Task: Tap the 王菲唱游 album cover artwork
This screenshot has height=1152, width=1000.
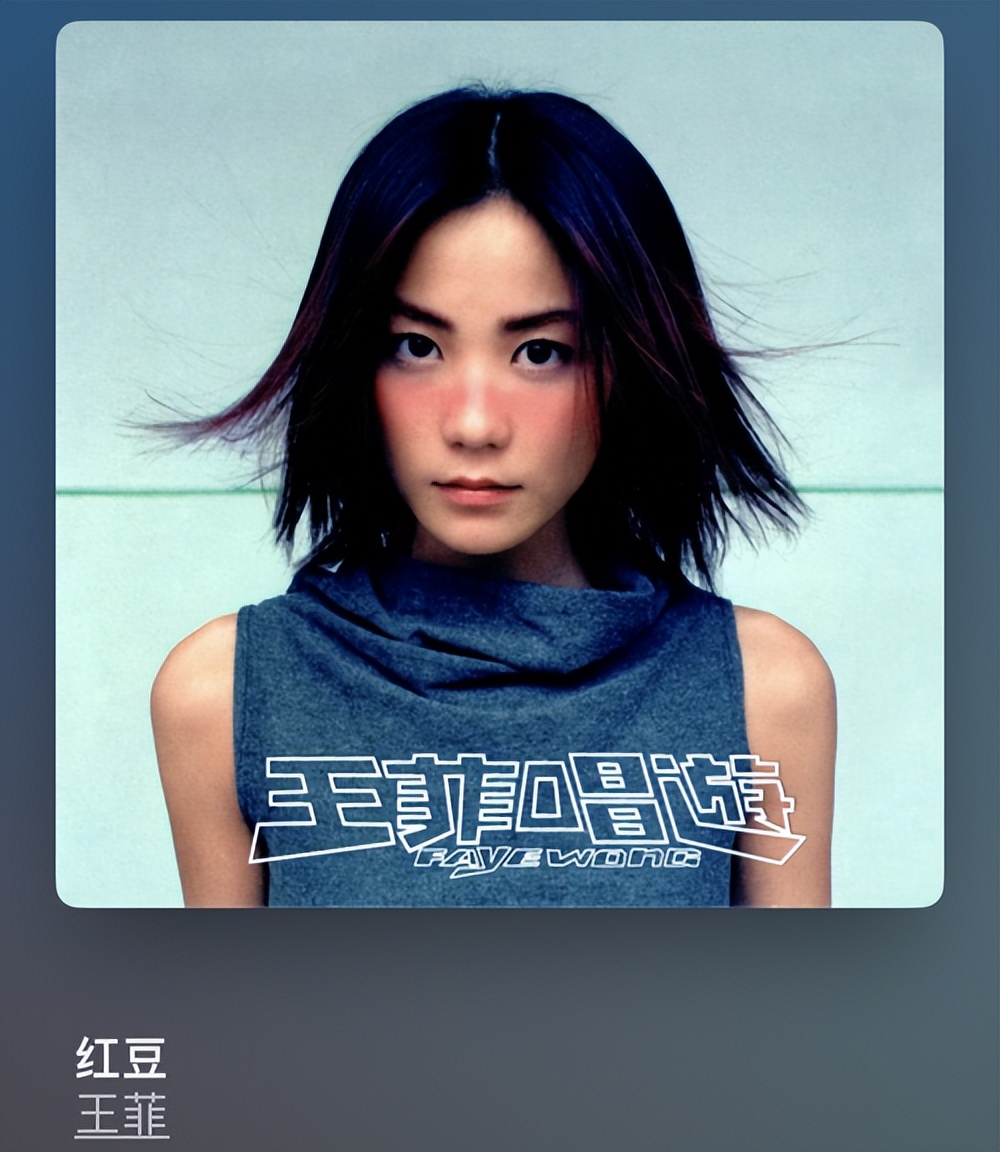Action: 499,464
